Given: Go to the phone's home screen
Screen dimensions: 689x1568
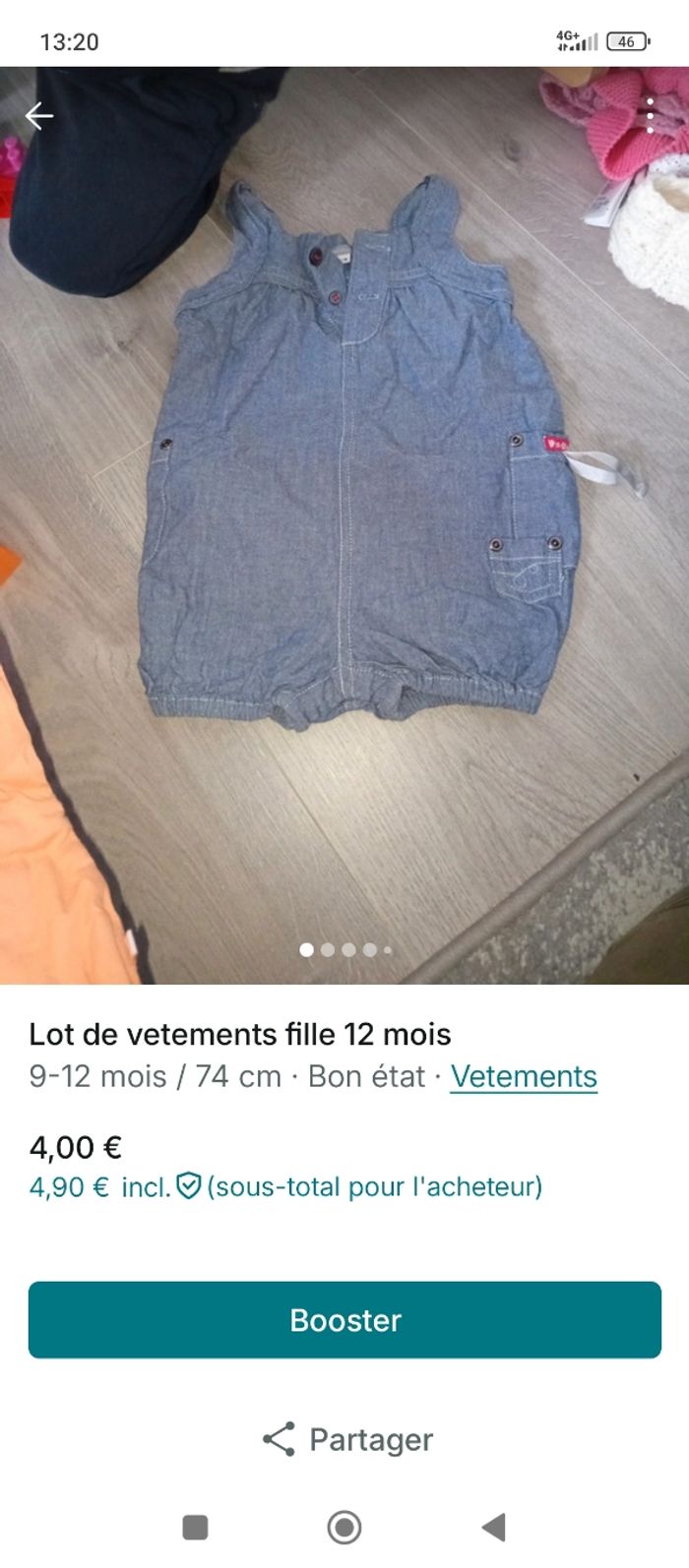Looking at the screenshot, I should coord(344,1527).
